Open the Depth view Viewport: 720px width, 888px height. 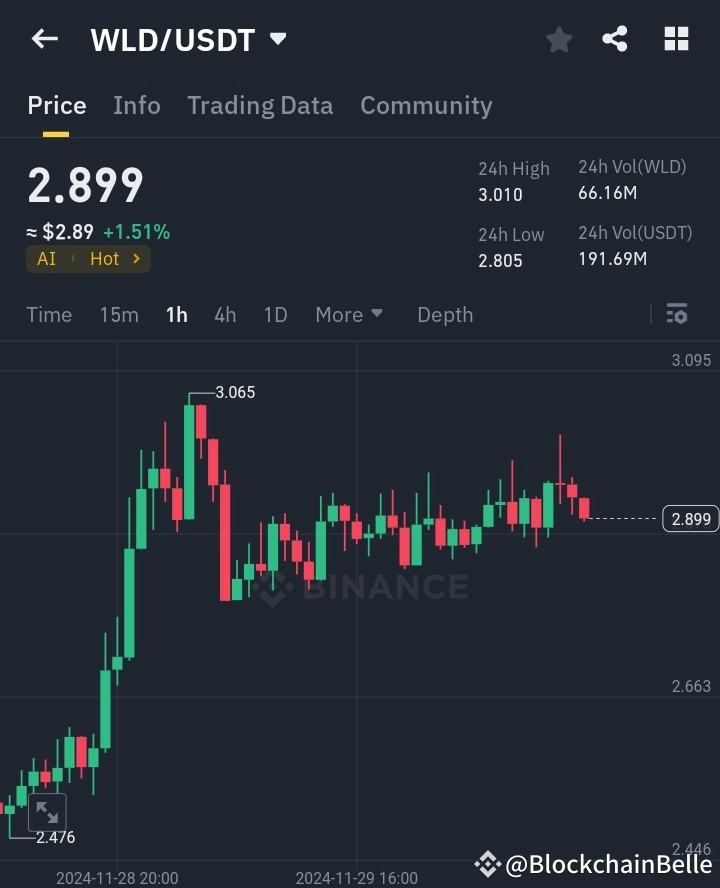[x=445, y=314]
